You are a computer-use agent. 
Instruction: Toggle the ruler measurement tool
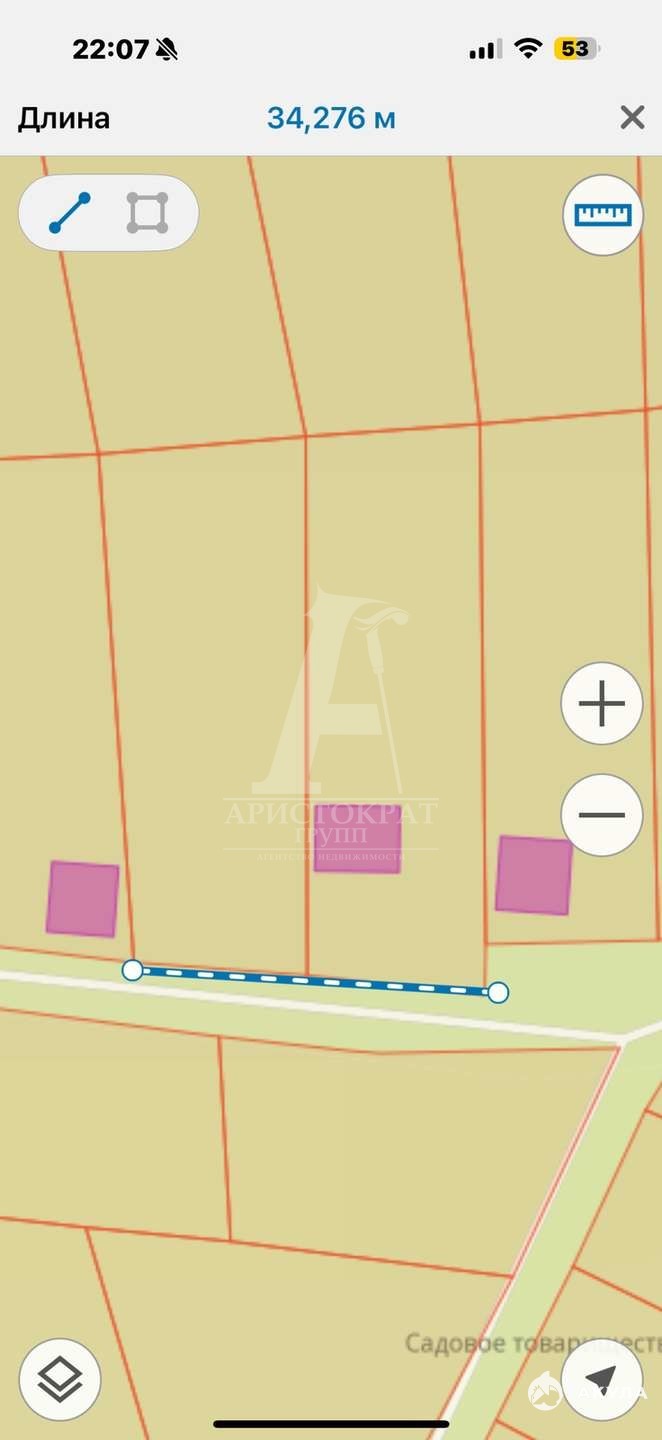click(x=602, y=215)
